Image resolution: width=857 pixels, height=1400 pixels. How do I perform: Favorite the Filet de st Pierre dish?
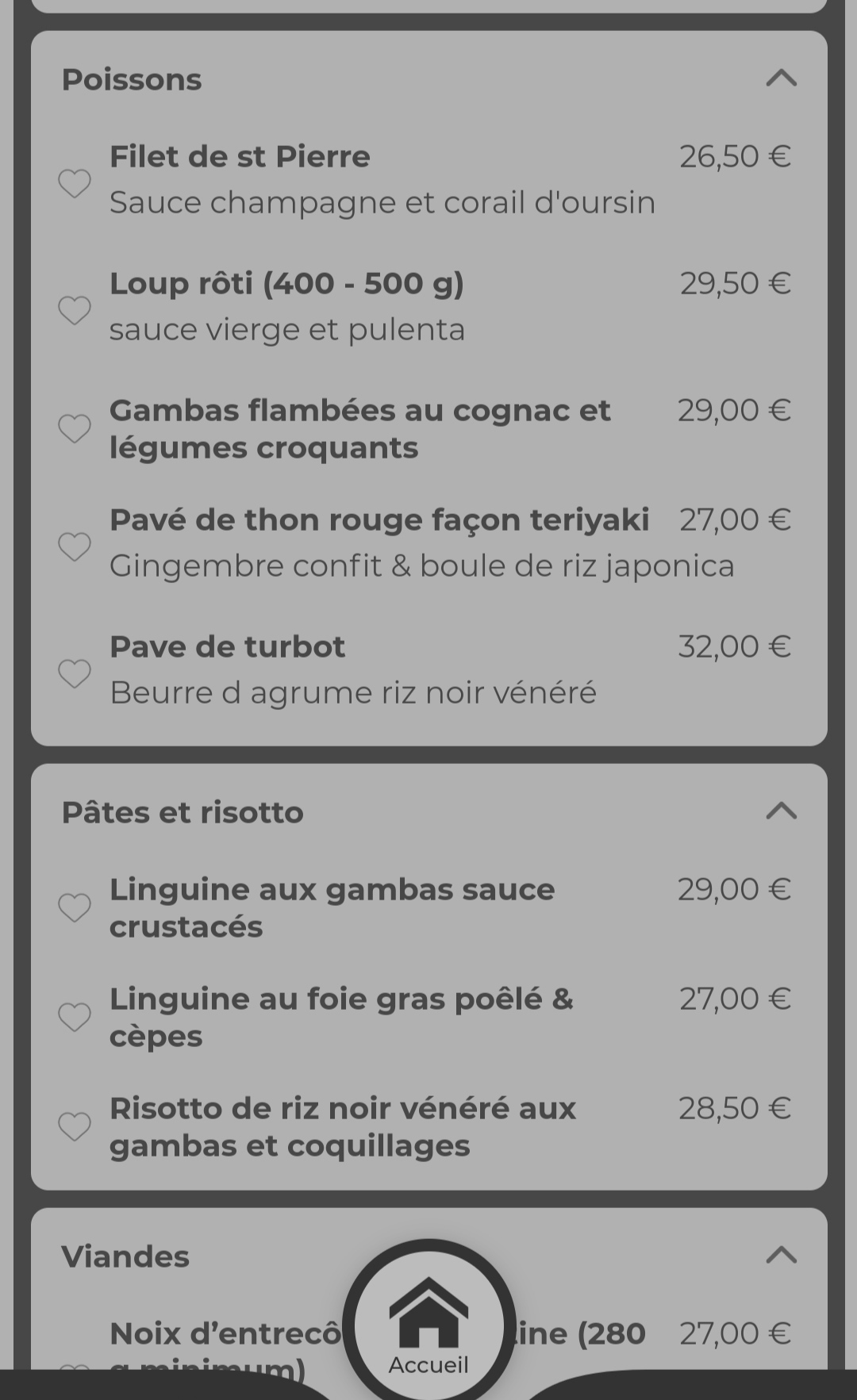point(75,183)
